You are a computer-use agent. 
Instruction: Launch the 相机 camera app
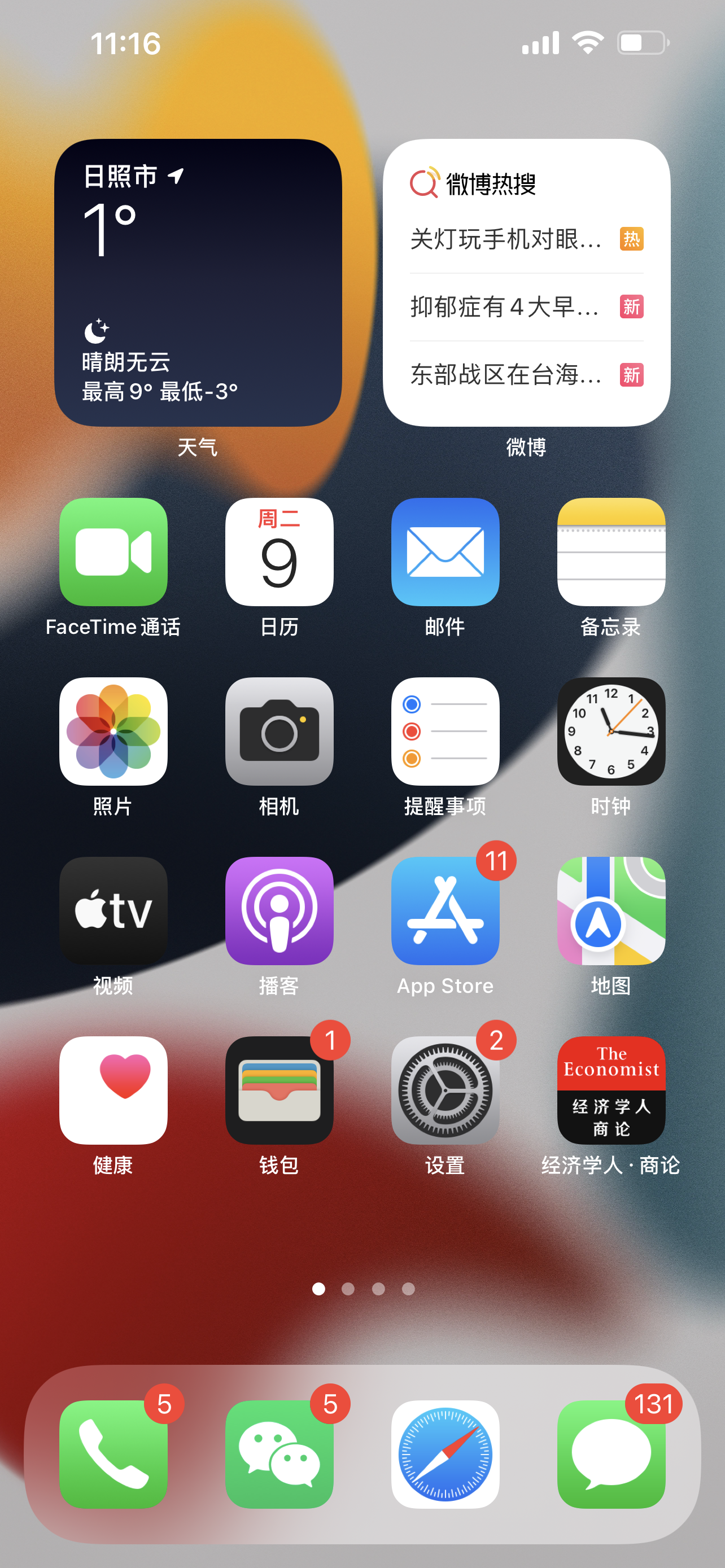279,732
